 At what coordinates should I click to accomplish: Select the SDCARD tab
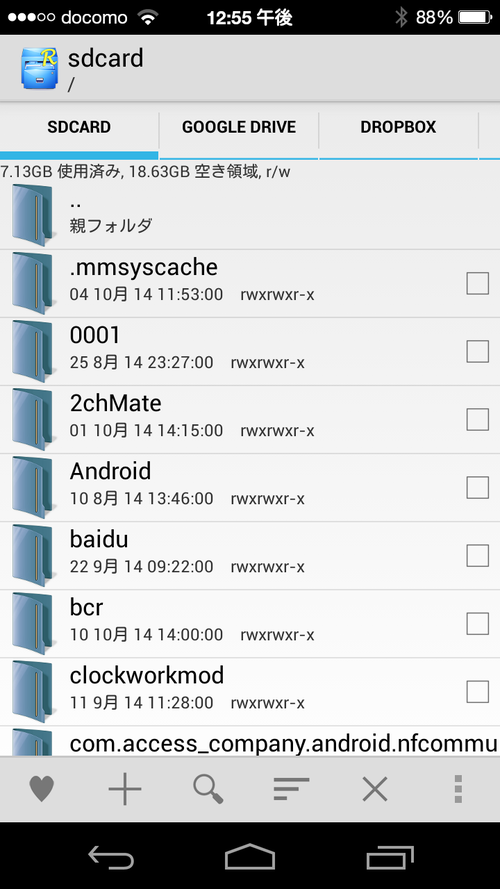(x=79, y=127)
